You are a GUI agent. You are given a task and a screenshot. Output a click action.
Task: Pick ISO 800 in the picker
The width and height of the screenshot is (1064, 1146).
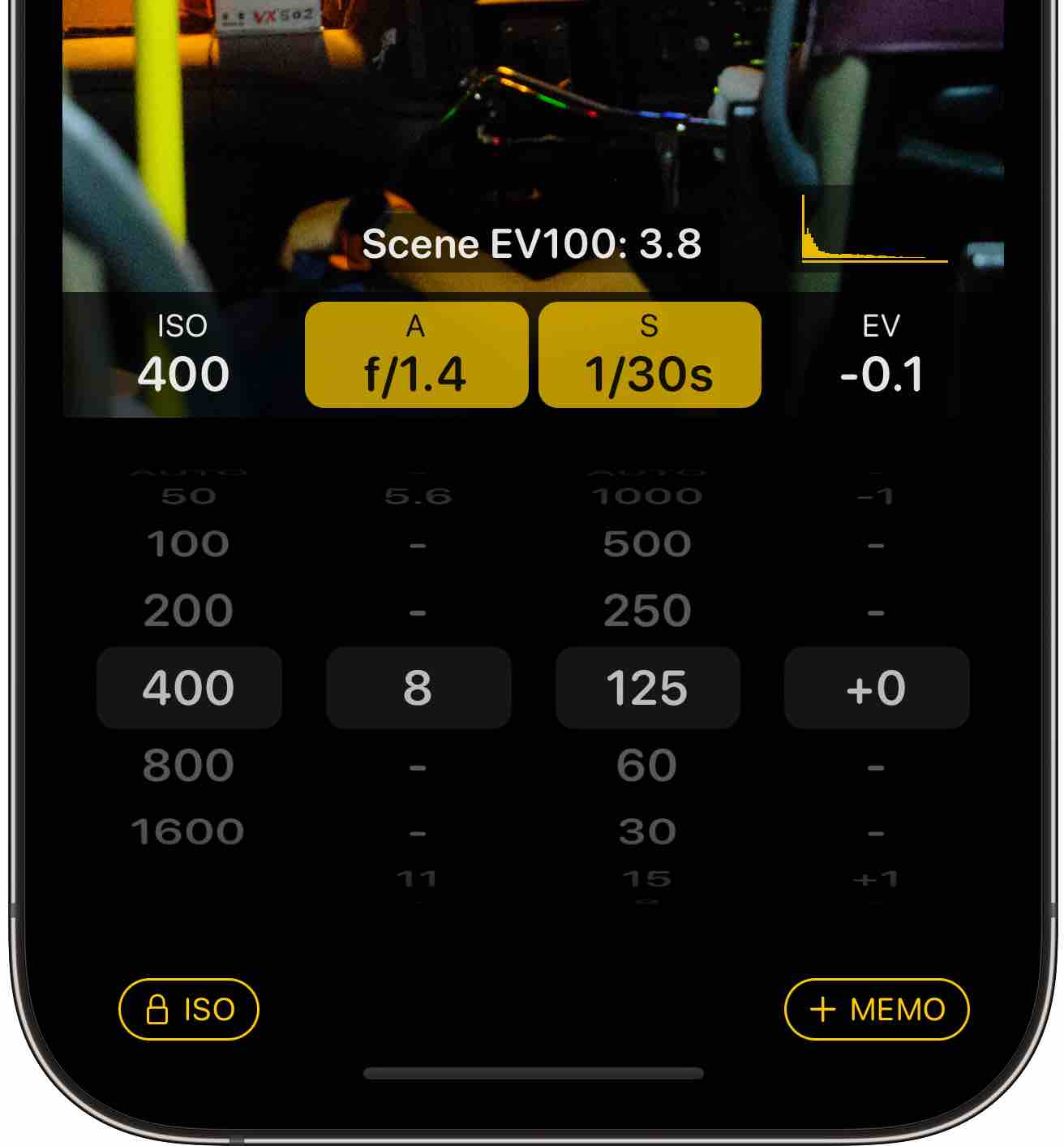tap(188, 766)
